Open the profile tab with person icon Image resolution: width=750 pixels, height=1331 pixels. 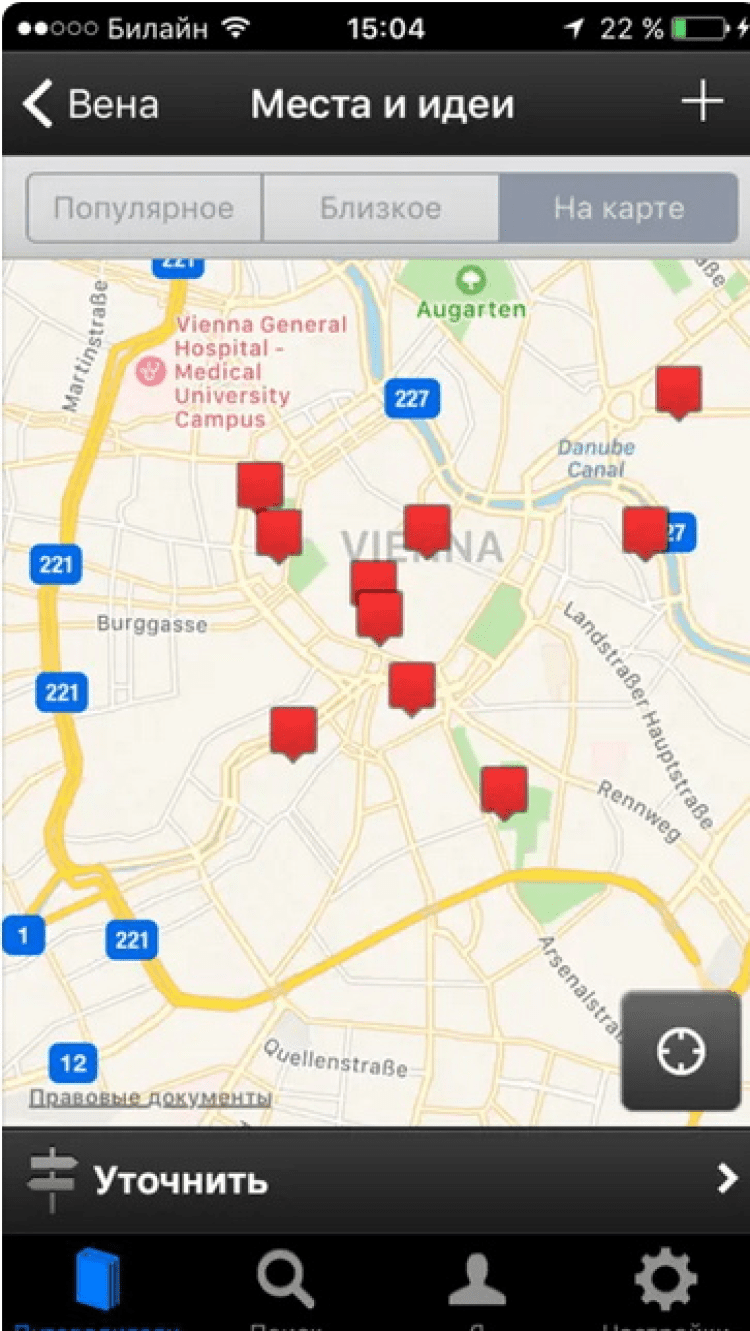point(478,1280)
